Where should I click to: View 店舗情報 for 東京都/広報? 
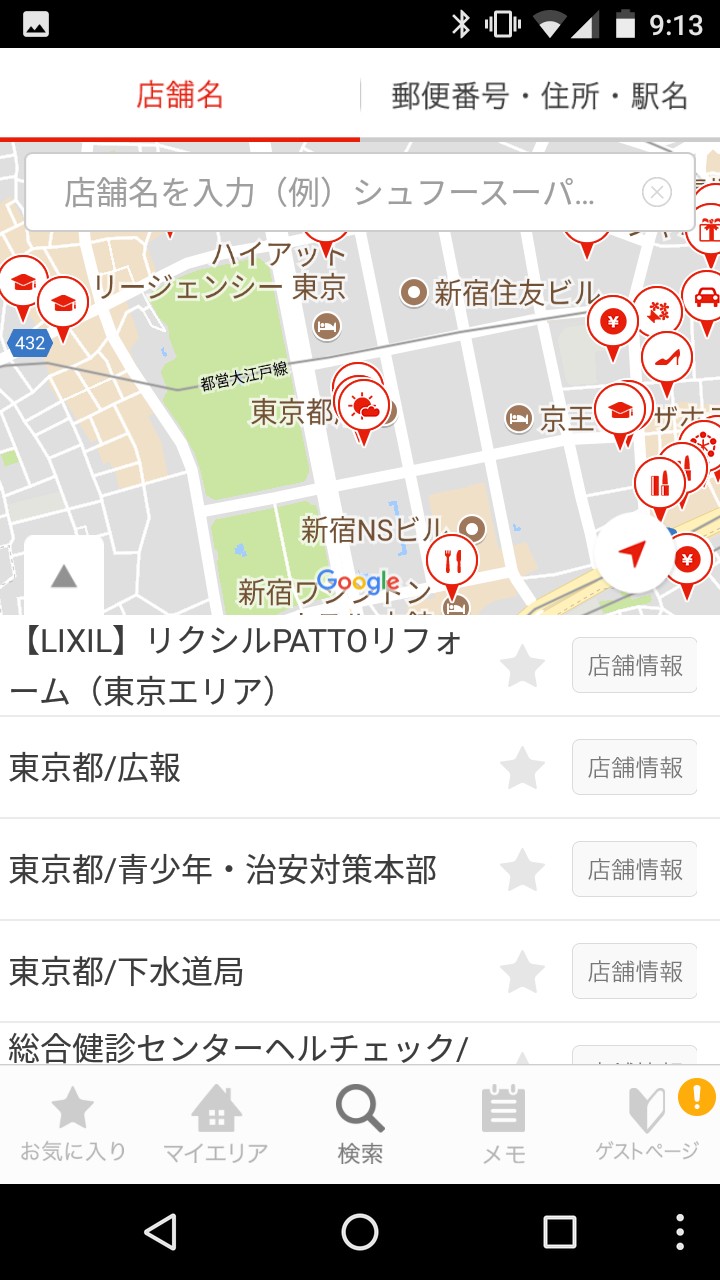(634, 768)
